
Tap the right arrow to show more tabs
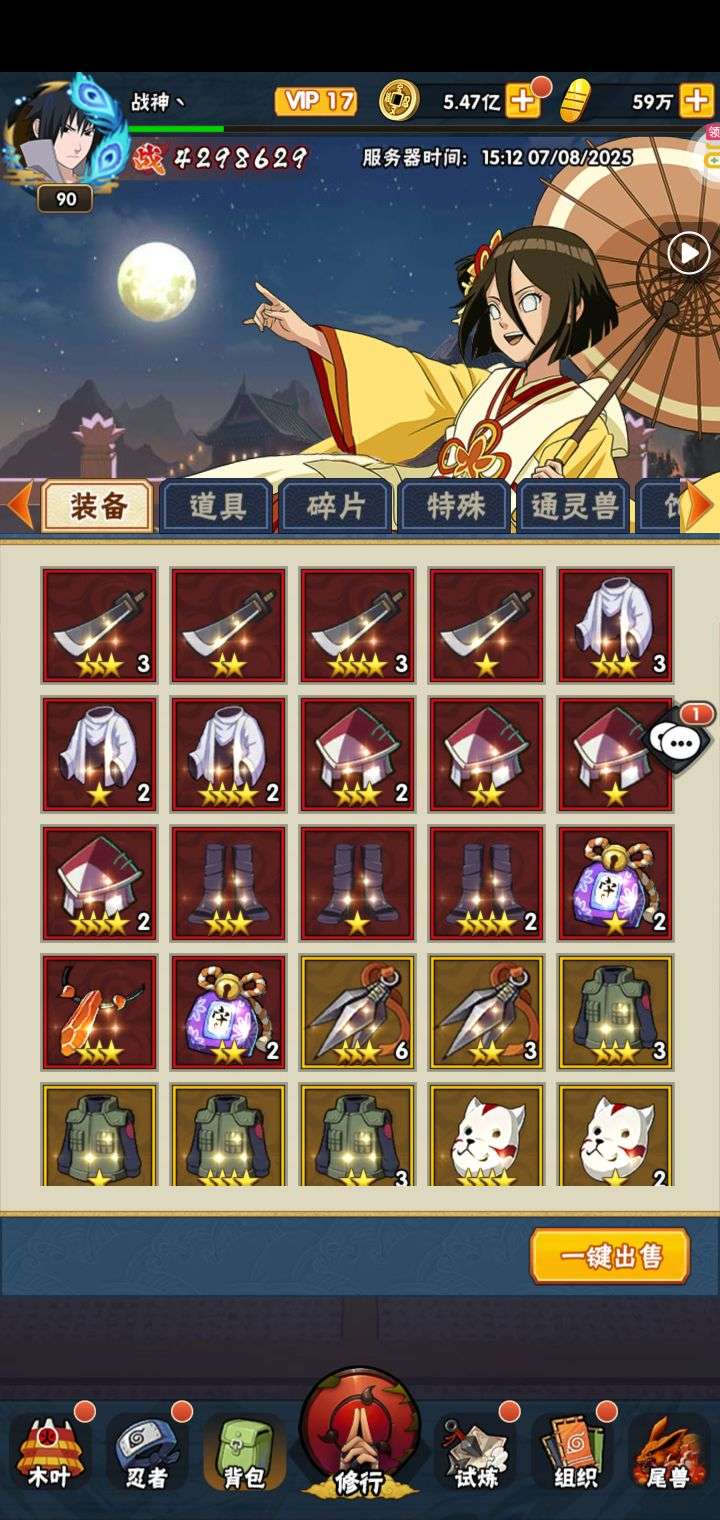pos(700,505)
